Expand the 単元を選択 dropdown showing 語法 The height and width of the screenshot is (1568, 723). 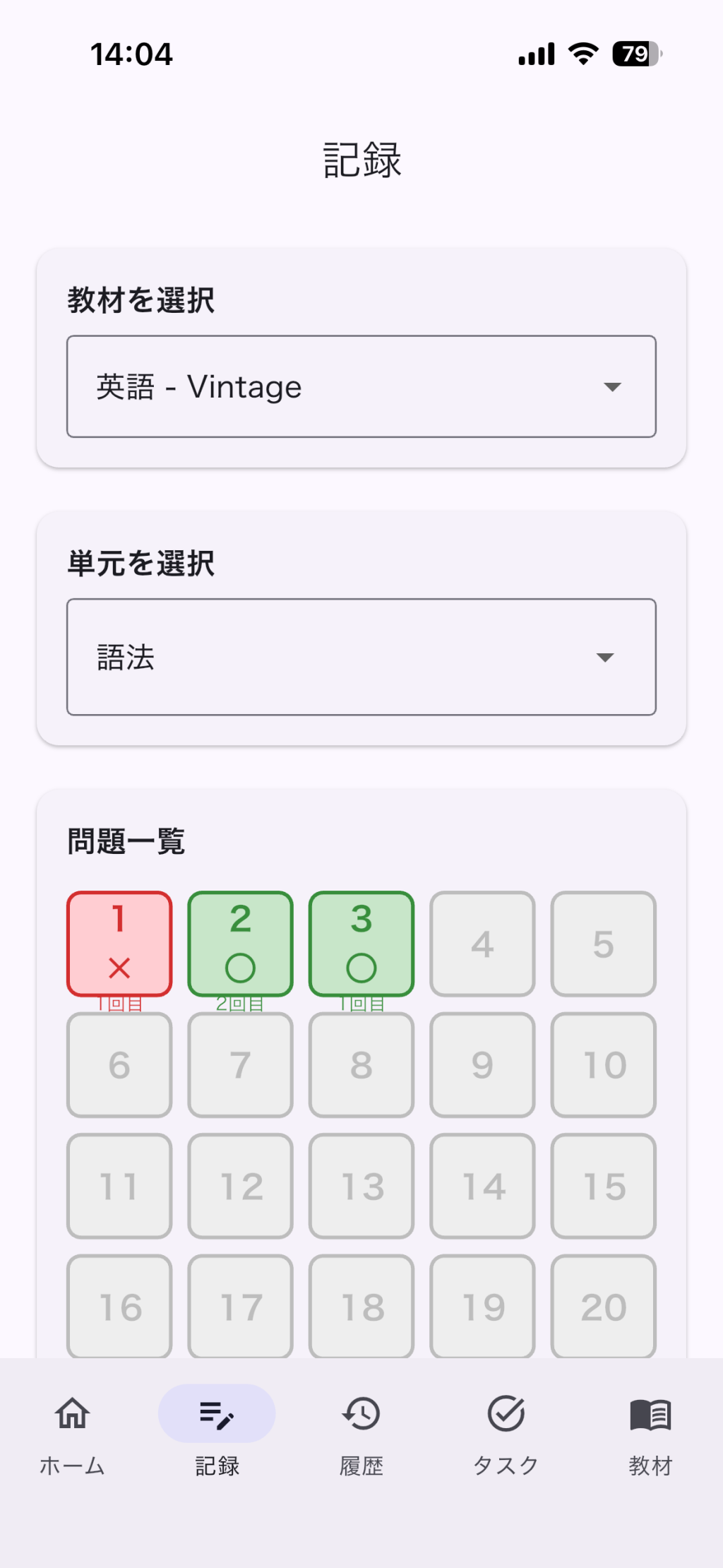[361, 657]
